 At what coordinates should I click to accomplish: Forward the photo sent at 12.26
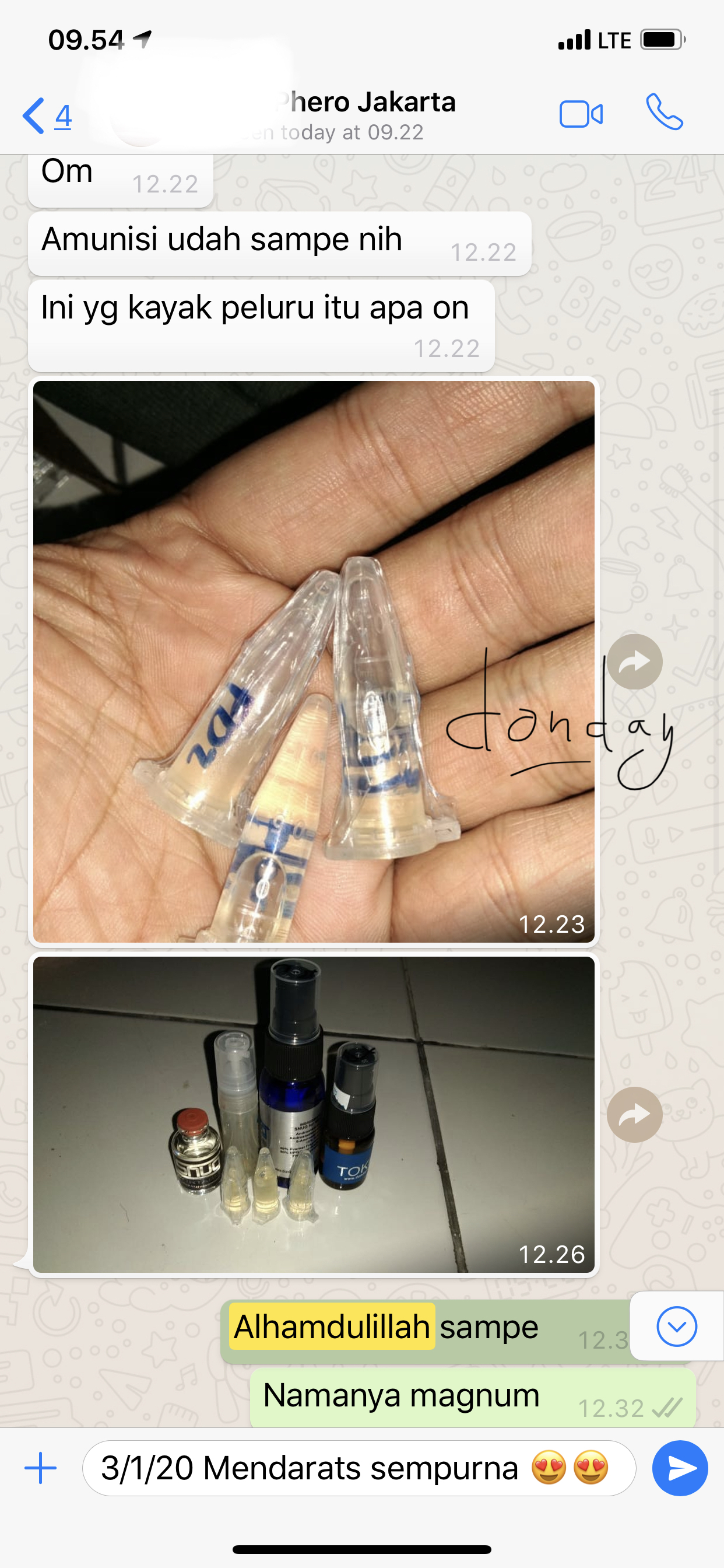coord(635,1115)
